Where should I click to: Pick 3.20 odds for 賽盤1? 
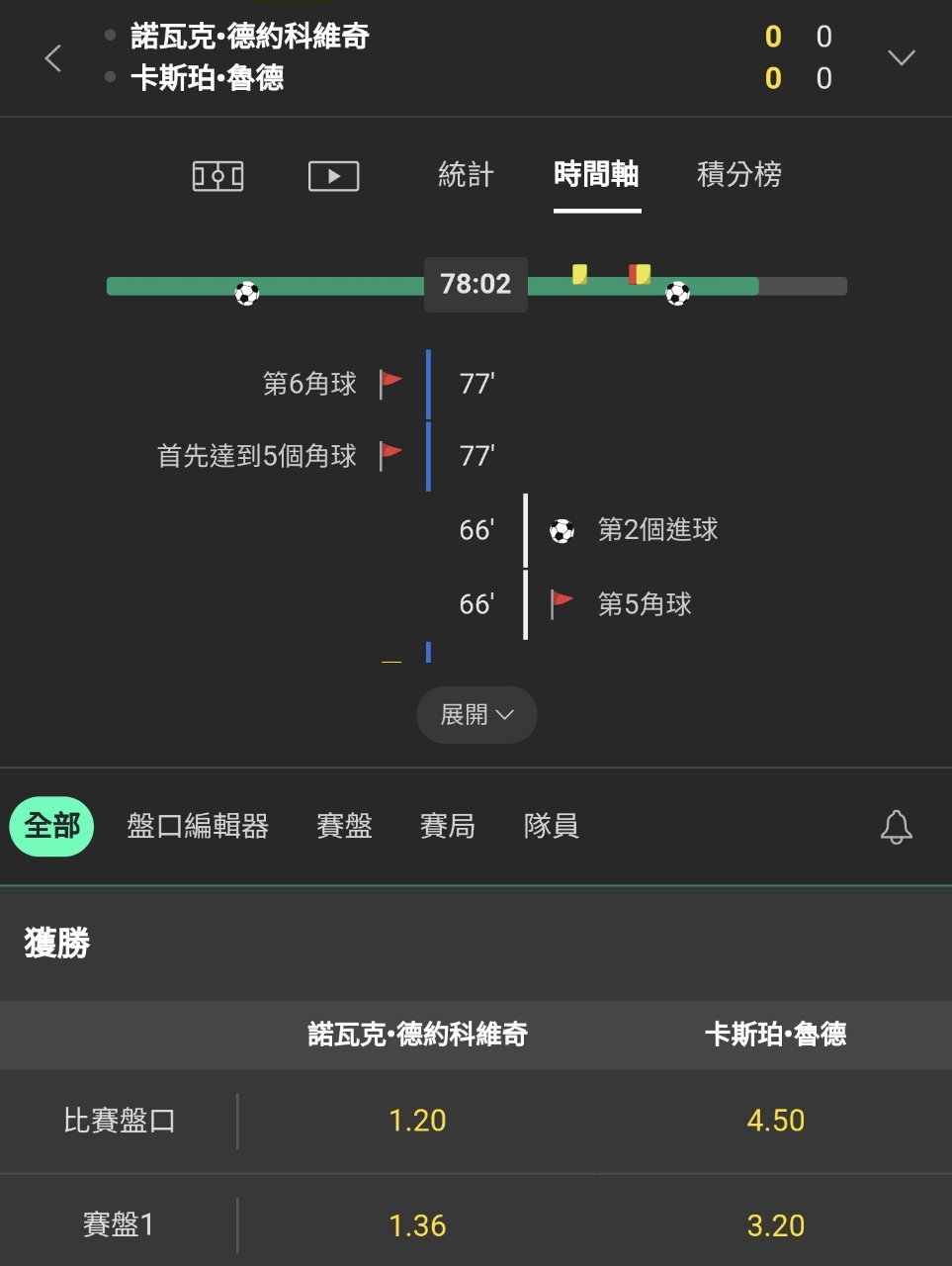point(775,1225)
